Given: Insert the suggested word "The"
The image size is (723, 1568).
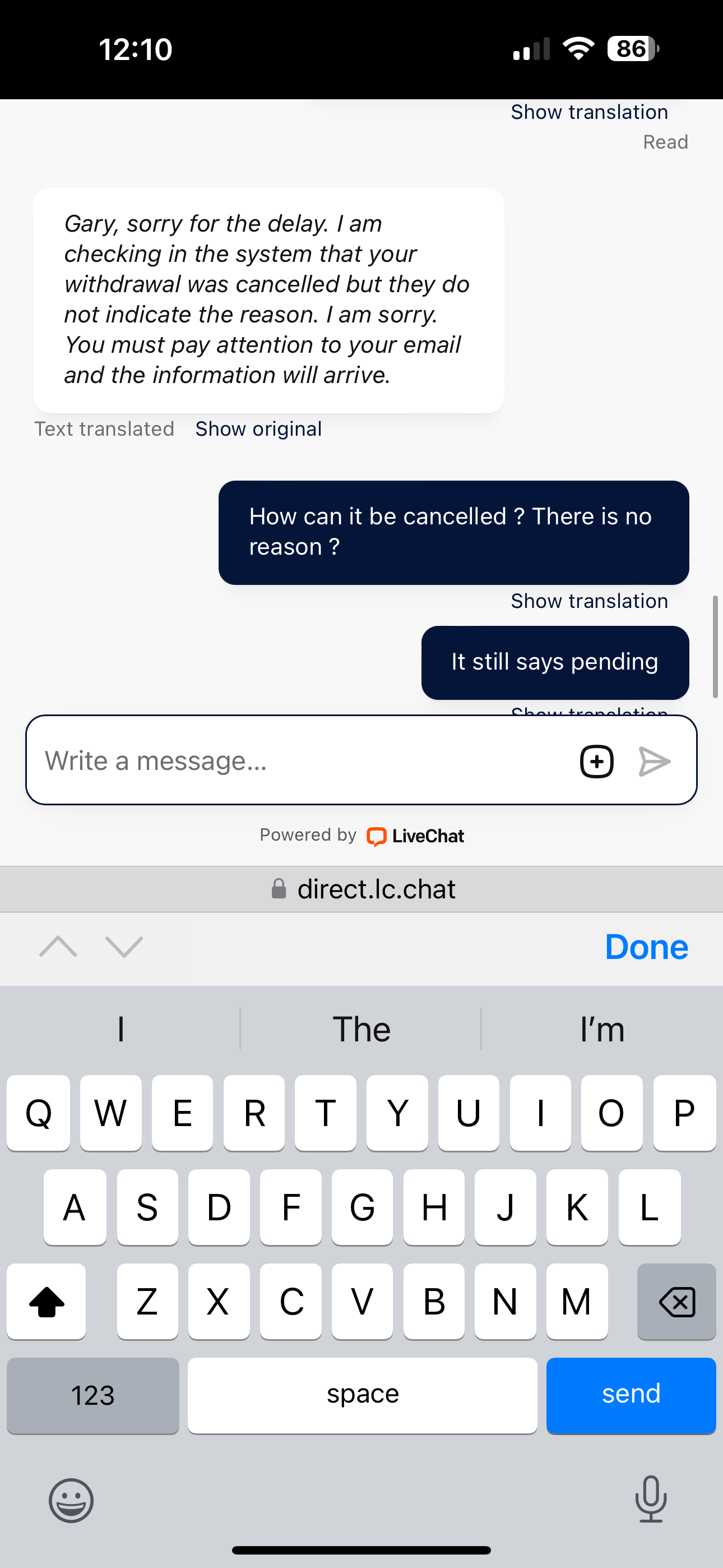Looking at the screenshot, I should point(361,1029).
